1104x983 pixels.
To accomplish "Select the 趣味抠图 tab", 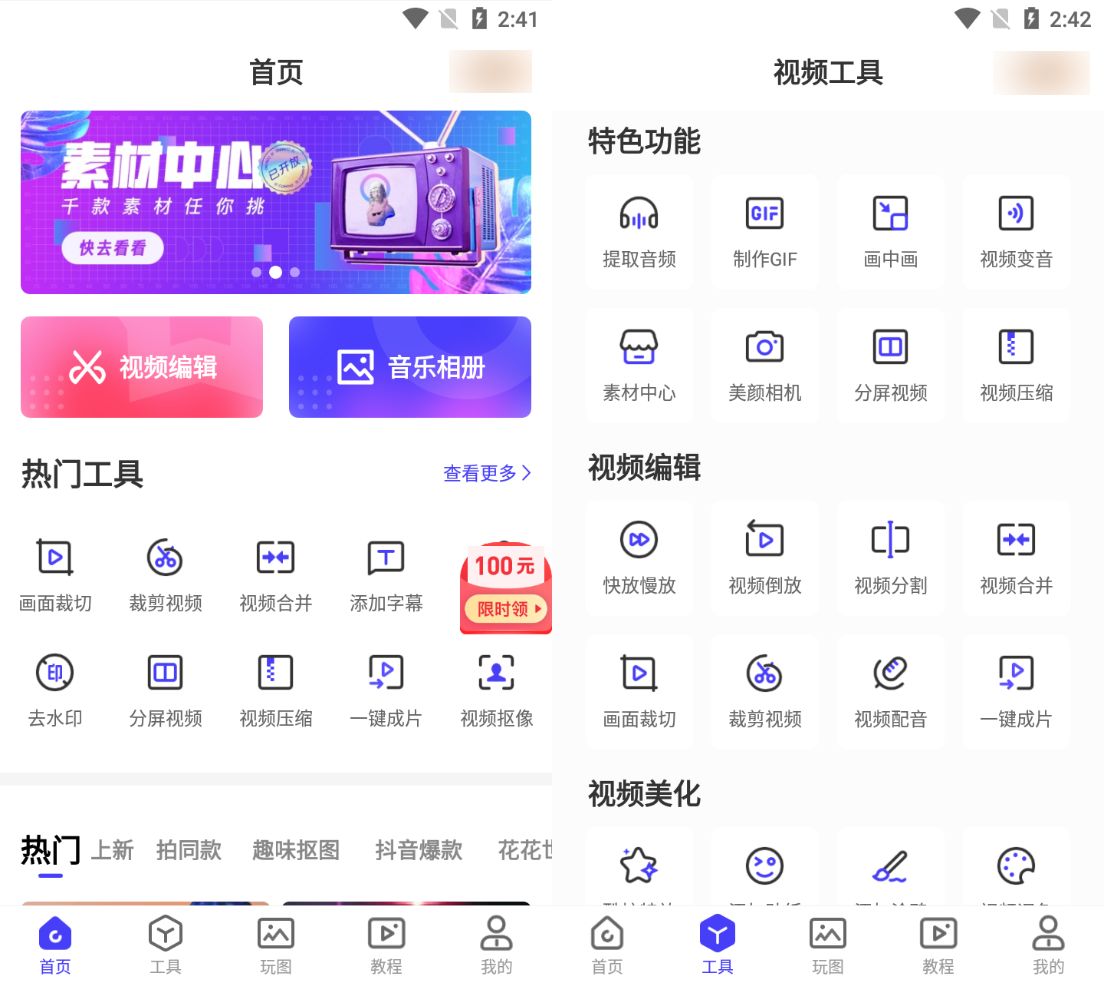I will pos(295,850).
